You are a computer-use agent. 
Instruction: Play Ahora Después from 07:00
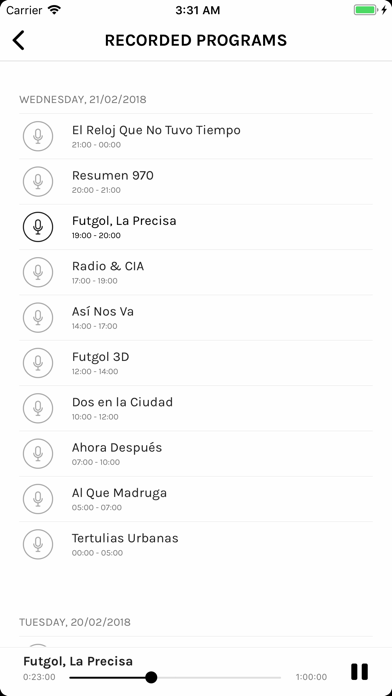click(x=196, y=454)
